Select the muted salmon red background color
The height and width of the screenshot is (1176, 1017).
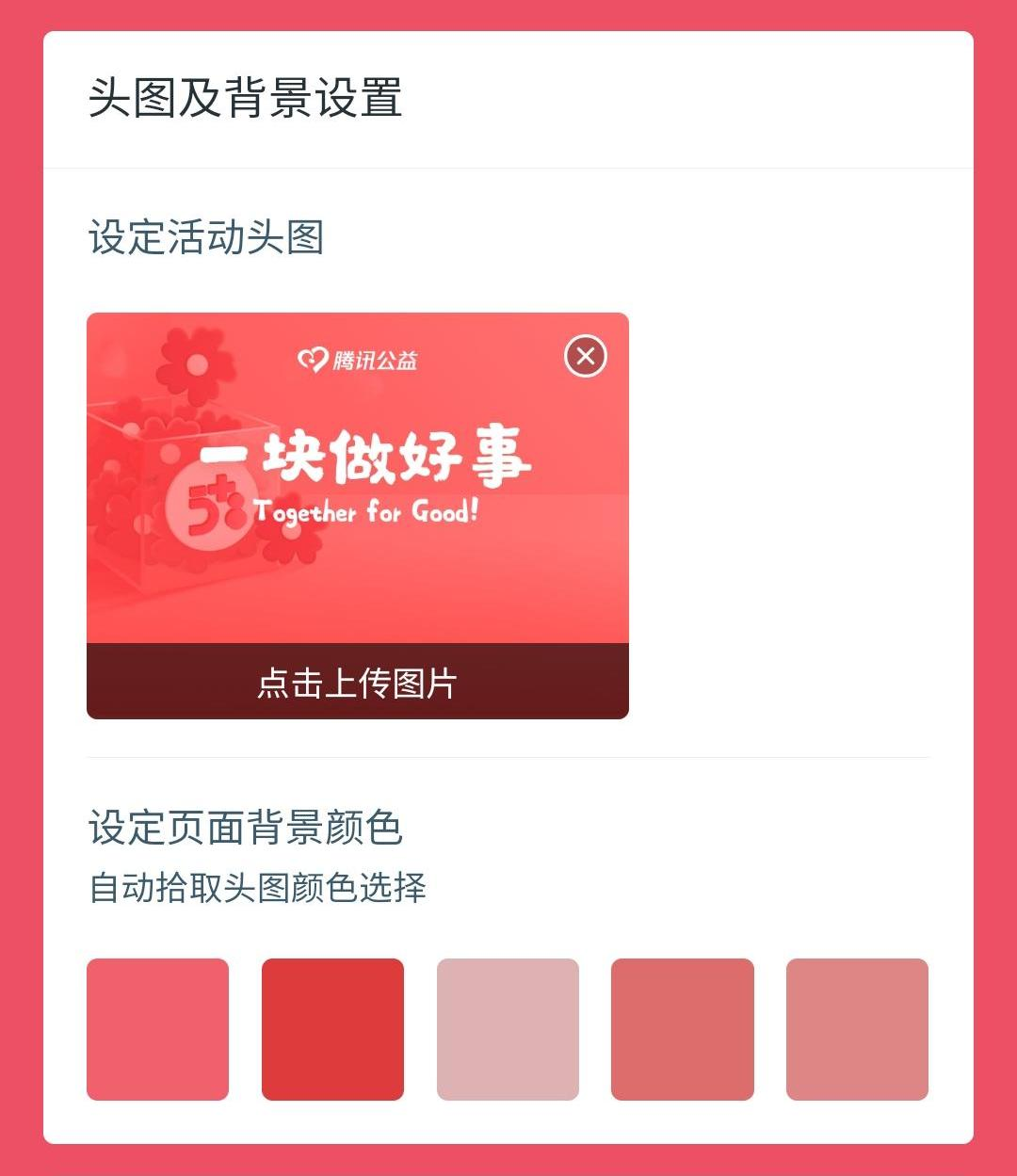[x=682, y=1029]
